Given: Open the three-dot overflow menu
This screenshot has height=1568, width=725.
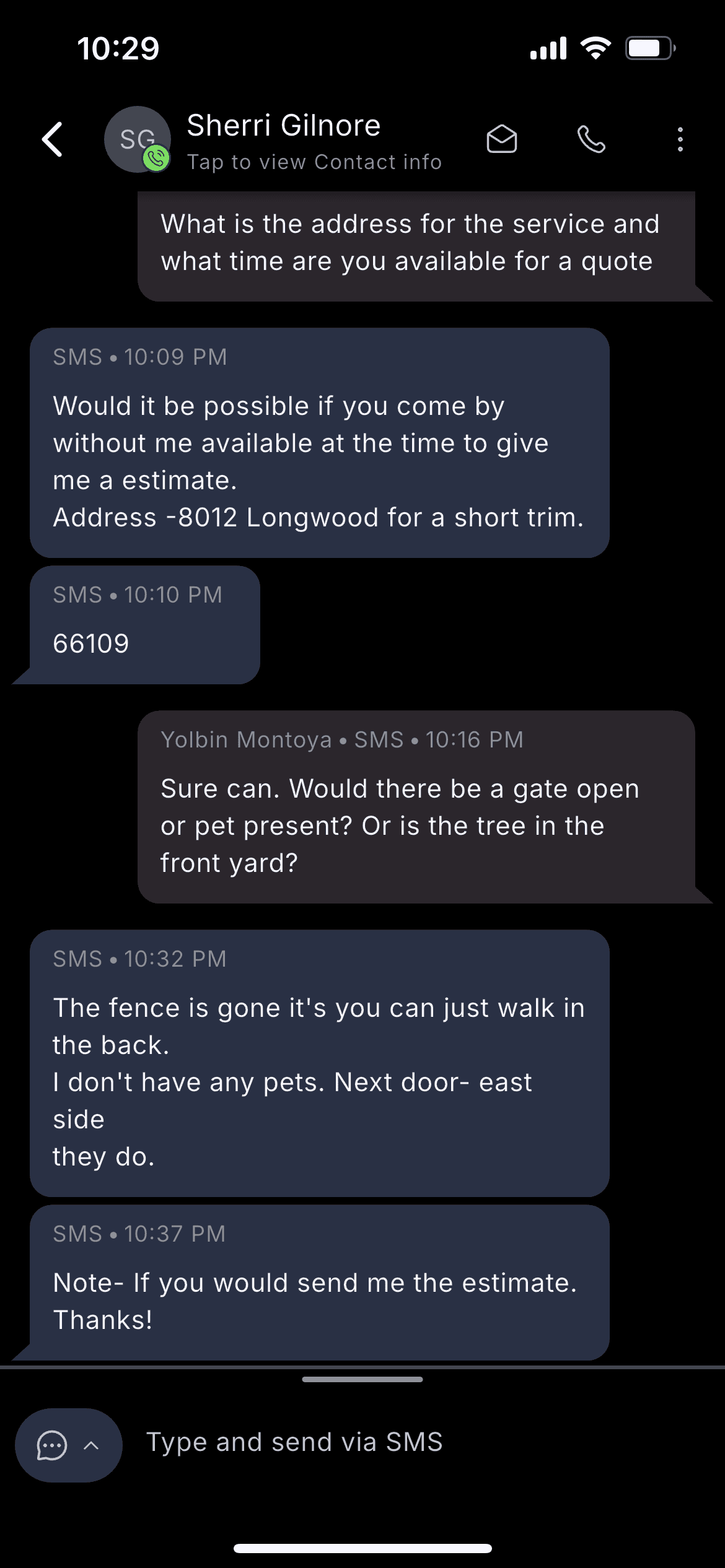Looking at the screenshot, I should click(680, 139).
